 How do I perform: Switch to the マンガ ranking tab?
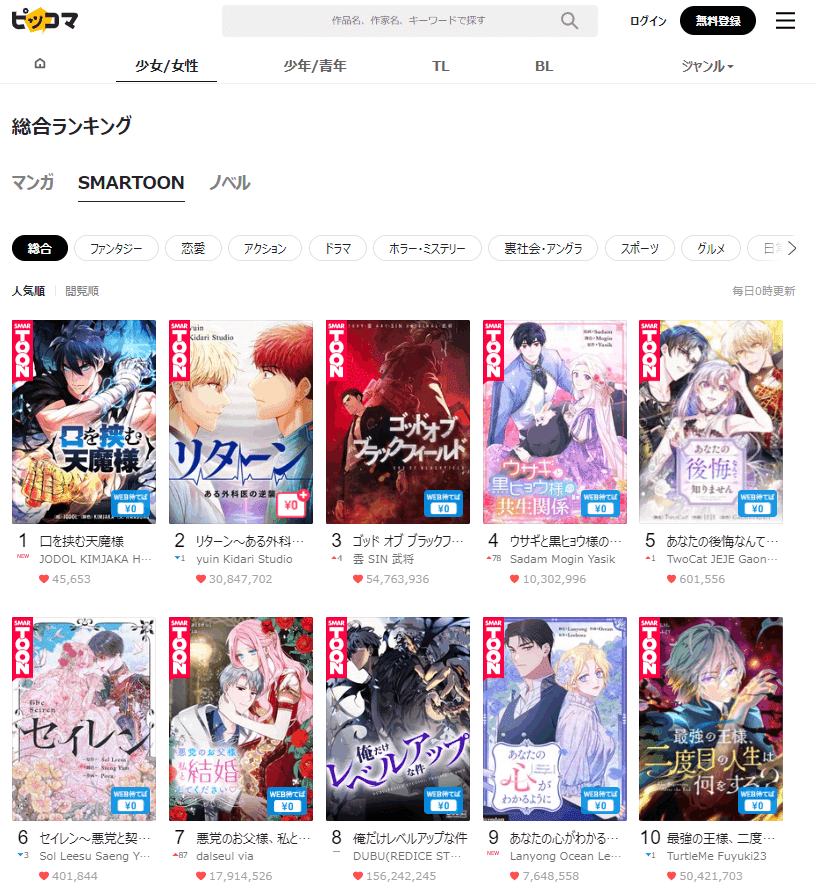pos(33,183)
